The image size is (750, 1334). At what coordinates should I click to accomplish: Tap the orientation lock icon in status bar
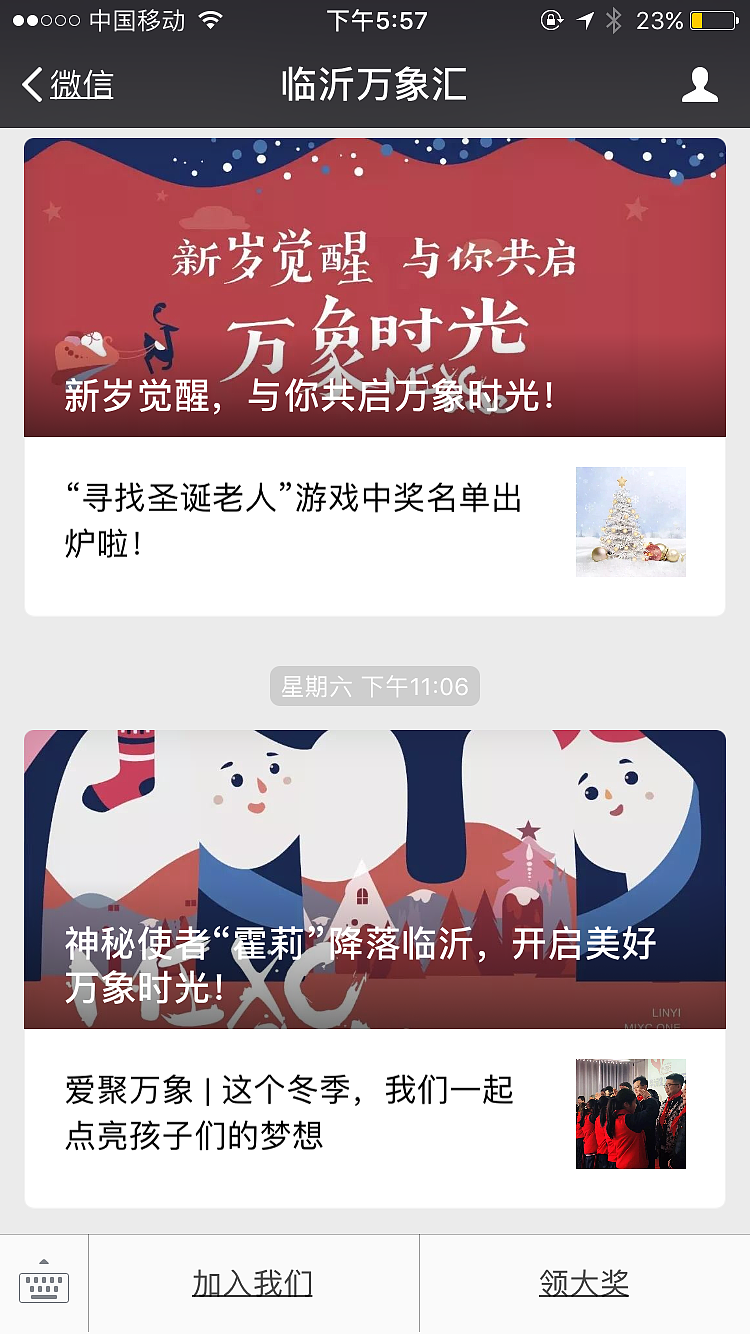click(552, 20)
